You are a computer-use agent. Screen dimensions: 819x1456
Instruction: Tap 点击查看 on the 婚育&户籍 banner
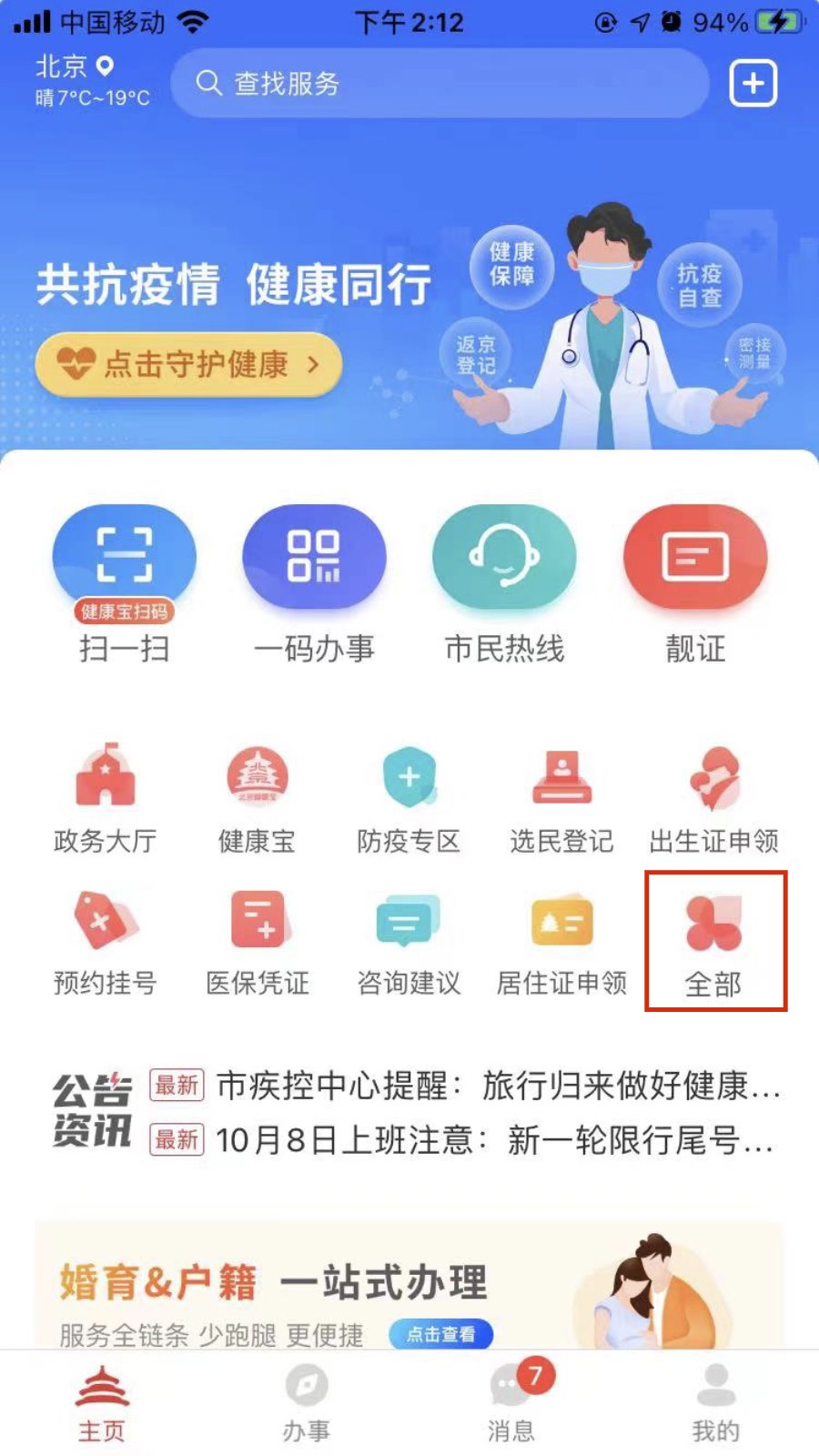[441, 1334]
